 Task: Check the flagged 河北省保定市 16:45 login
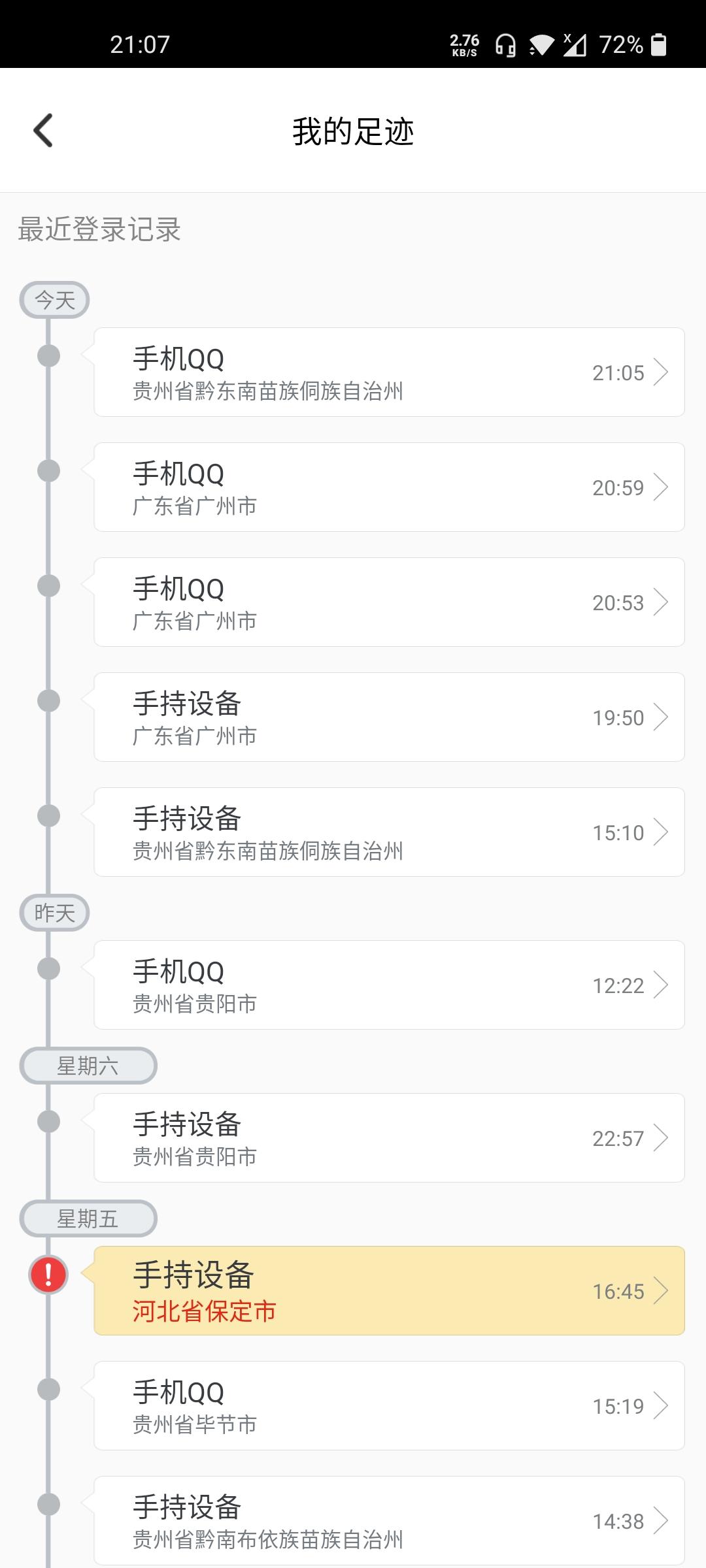(389, 1291)
